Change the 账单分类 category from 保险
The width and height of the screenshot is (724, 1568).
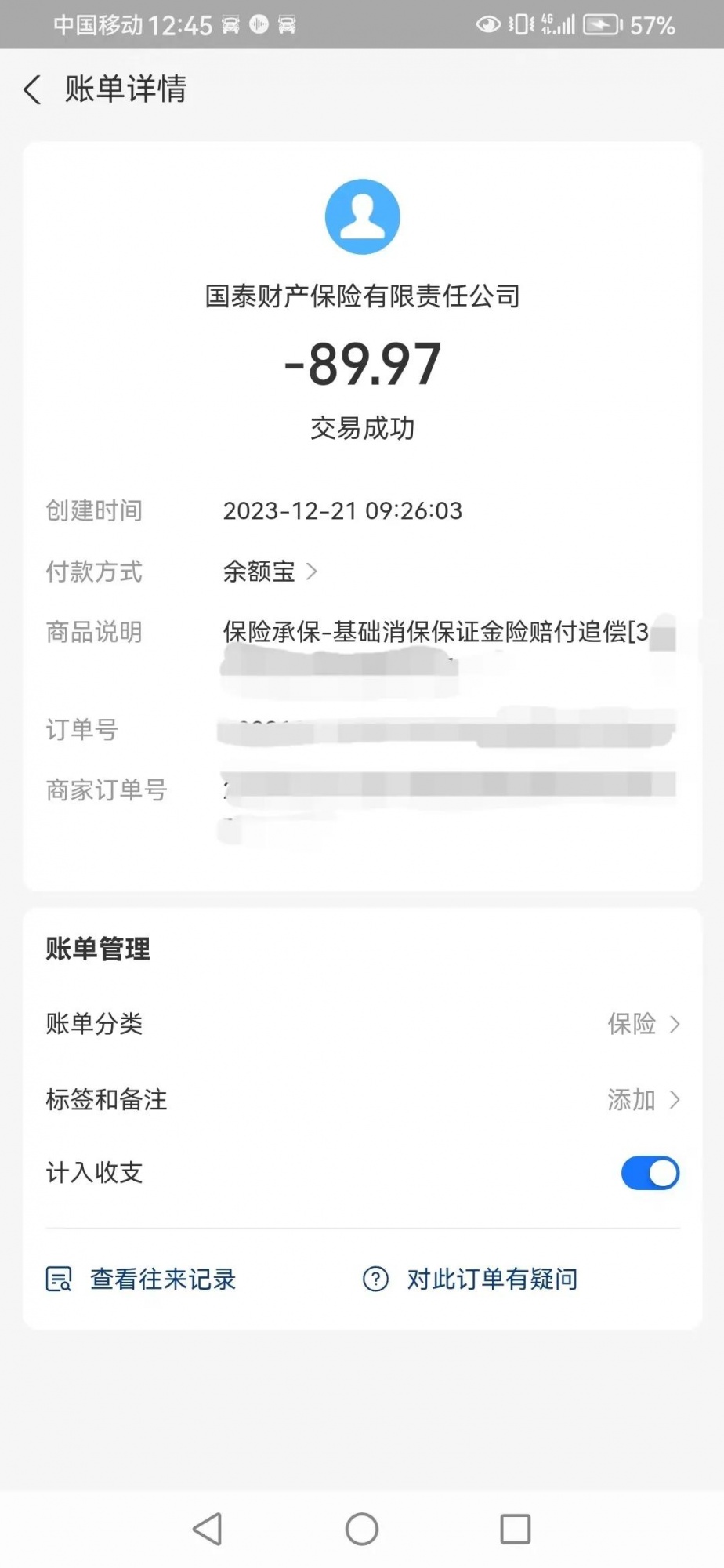(643, 1024)
